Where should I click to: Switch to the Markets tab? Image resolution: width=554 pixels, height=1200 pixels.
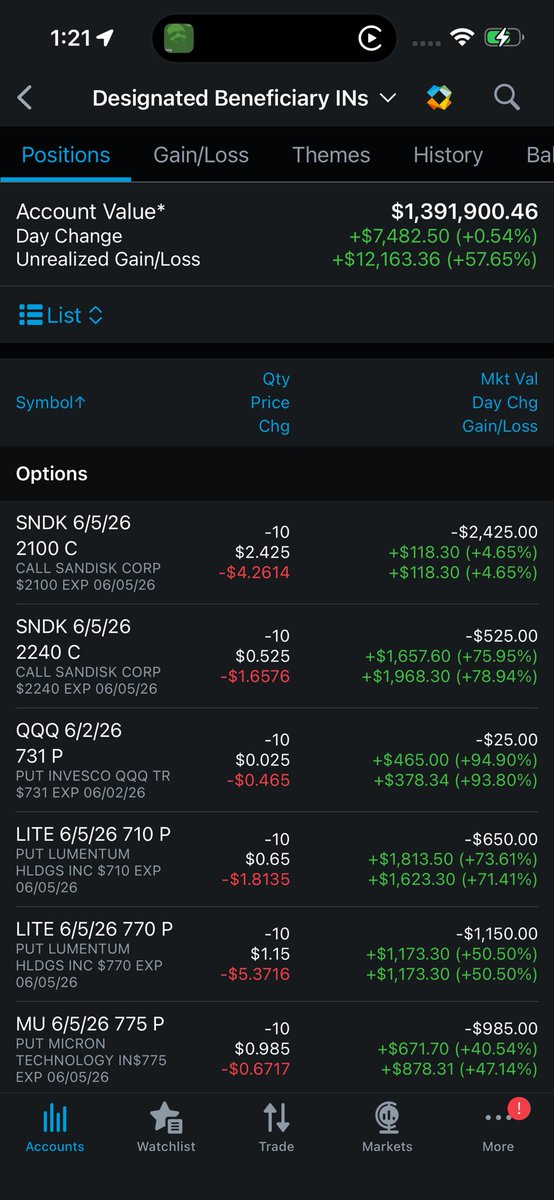pos(387,1127)
